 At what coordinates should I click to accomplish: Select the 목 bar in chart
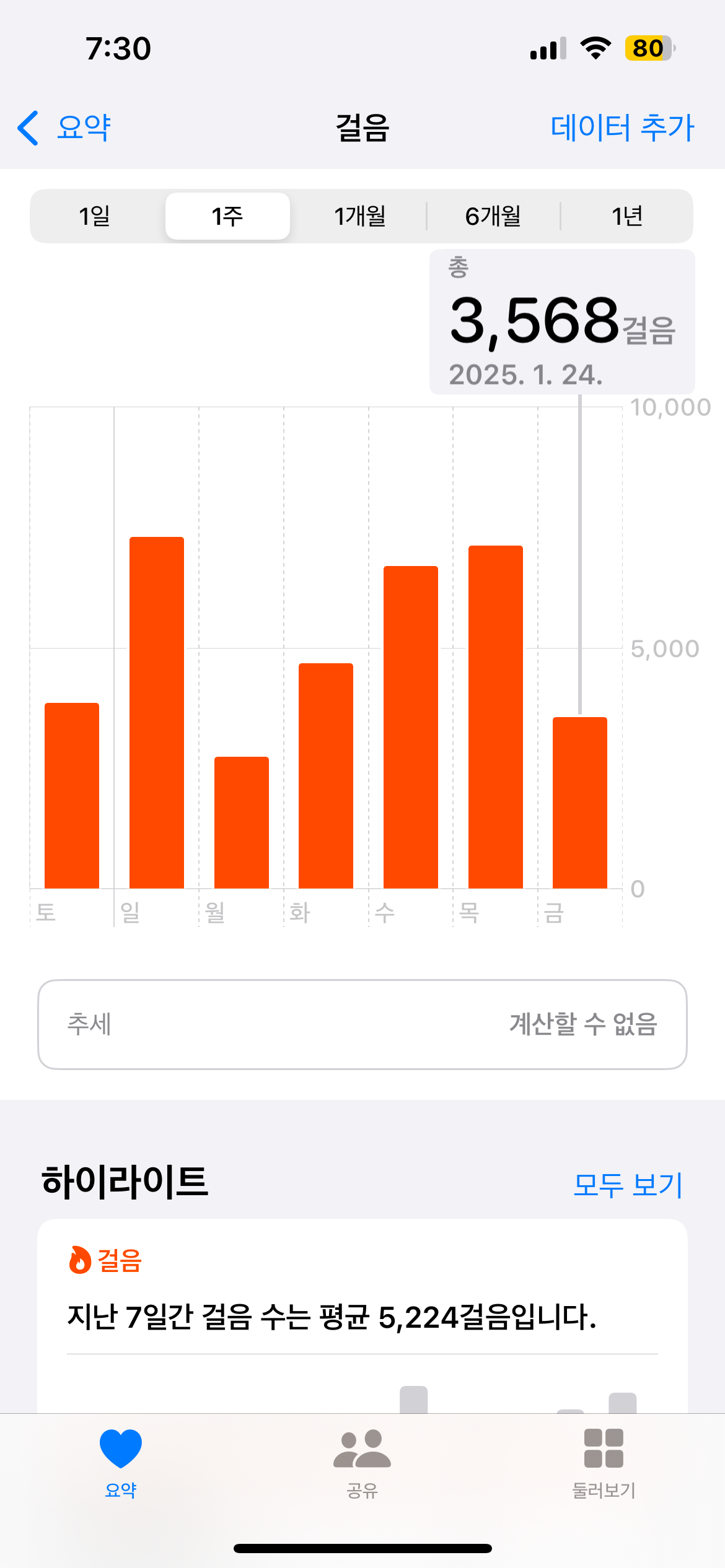tap(496, 717)
